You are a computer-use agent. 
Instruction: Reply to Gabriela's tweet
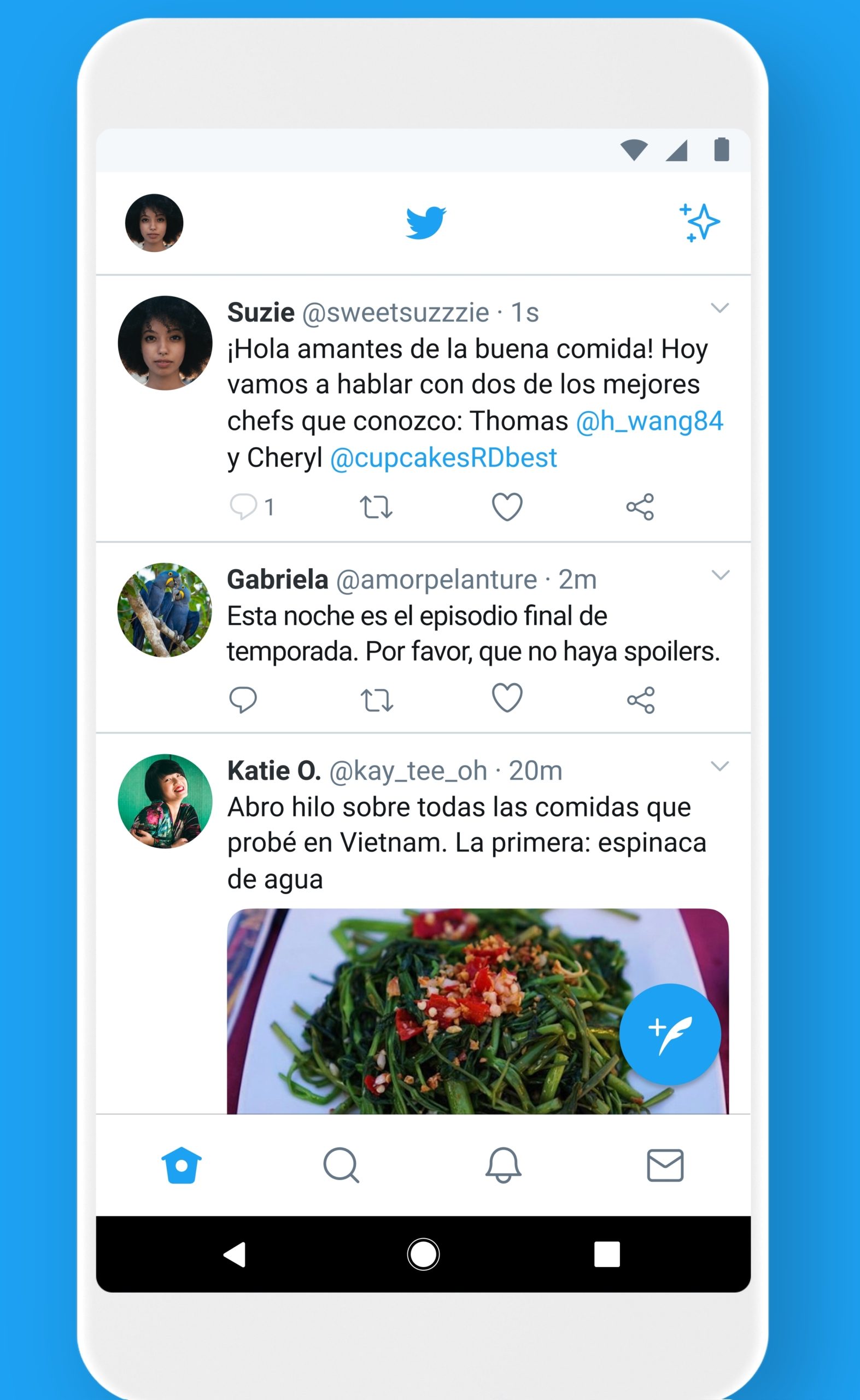pyautogui.click(x=243, y=699)
